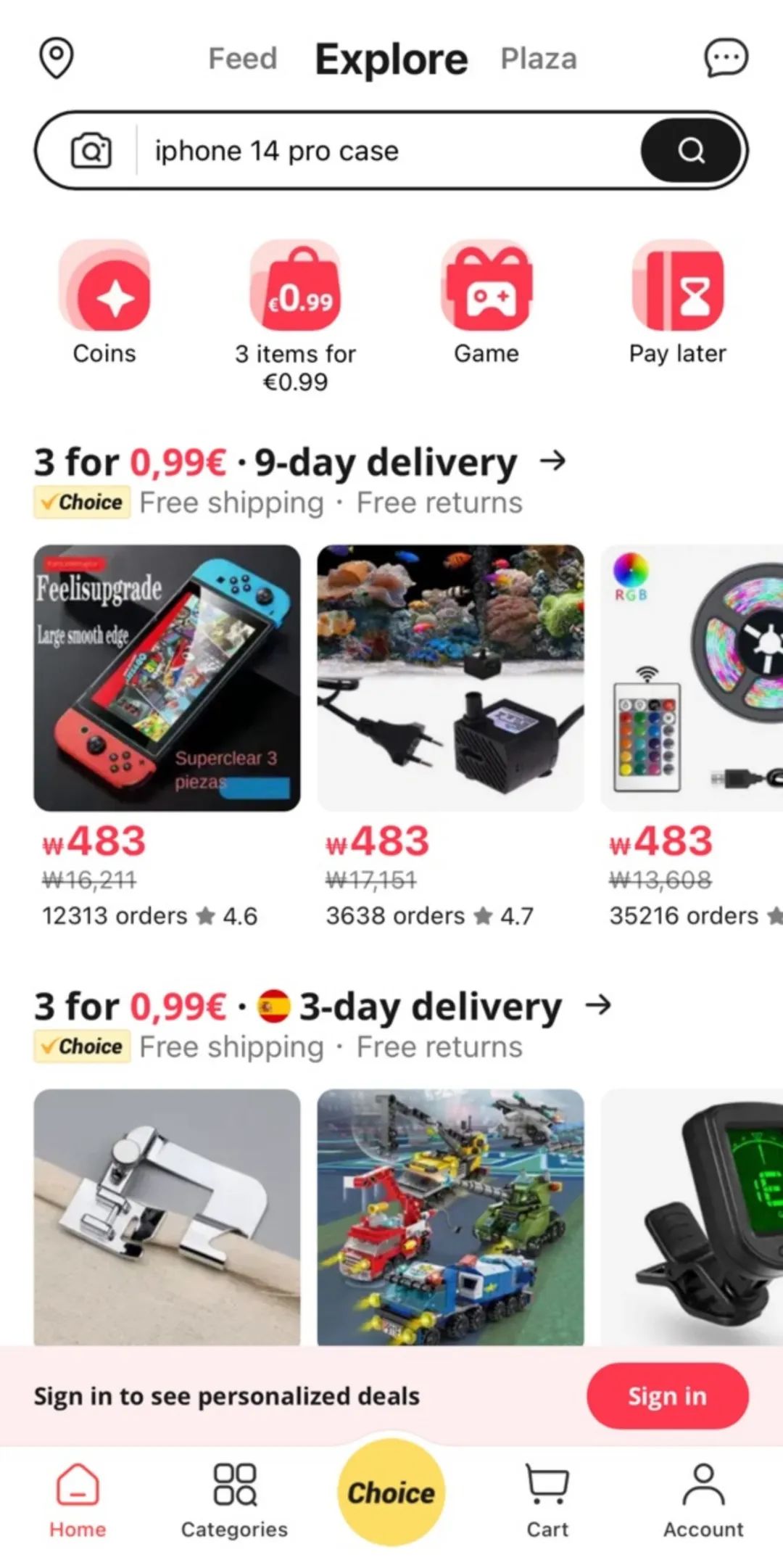Open the 9-day delivery deals arrow

click(x=553, y=461)
